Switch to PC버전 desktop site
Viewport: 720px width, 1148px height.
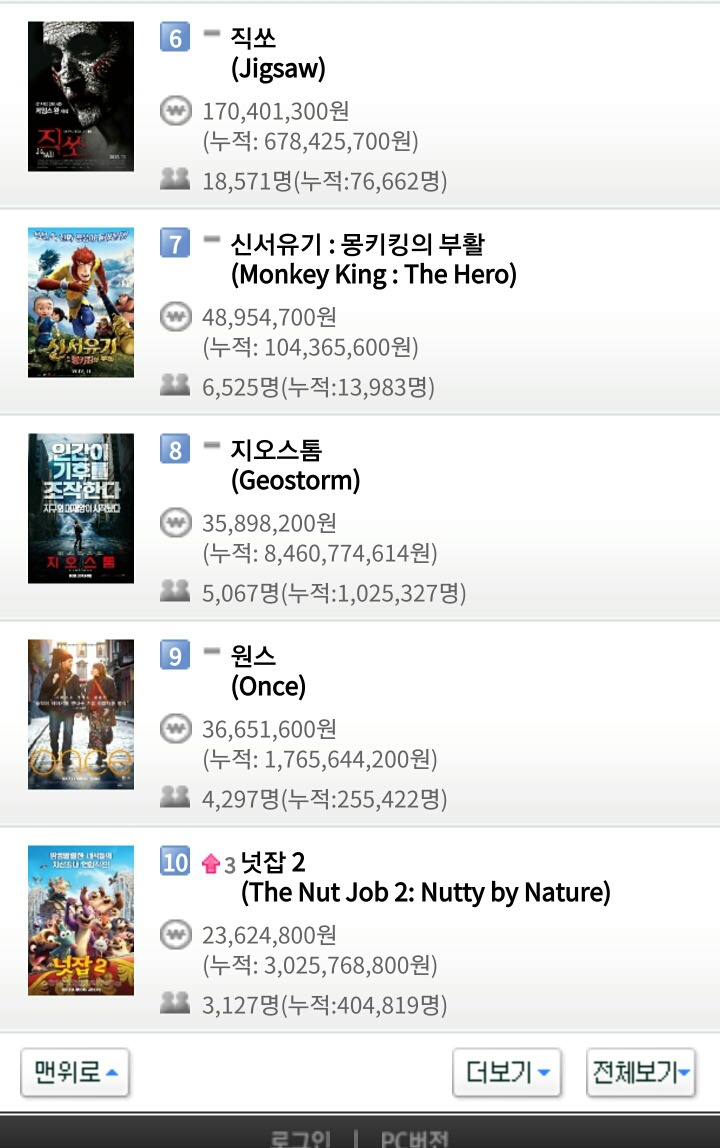[x=414, y=1138]
